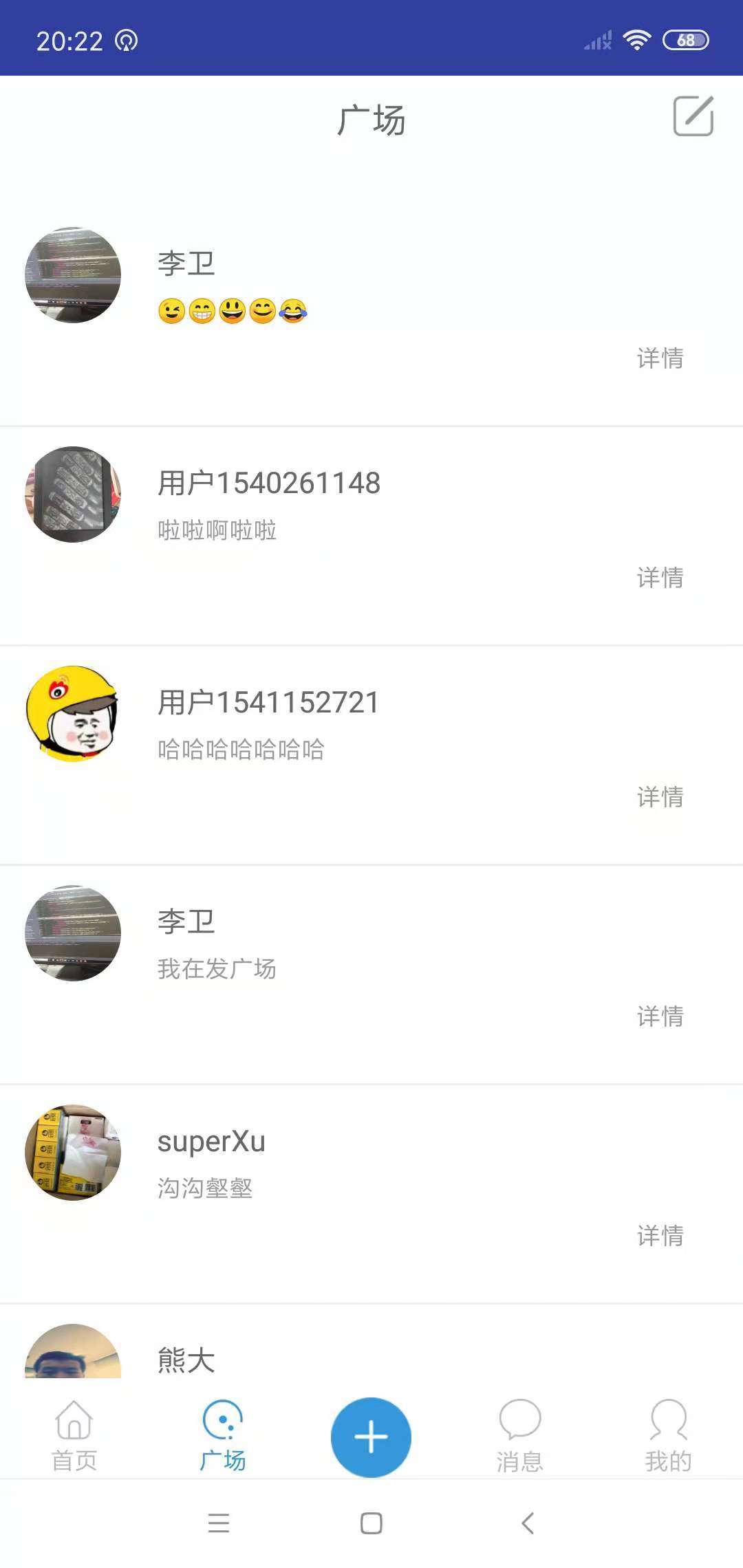The width and height of the screenshot is (743, 1568).
Task: Open superXu's profile picture
Action: tap(73, 1153)
